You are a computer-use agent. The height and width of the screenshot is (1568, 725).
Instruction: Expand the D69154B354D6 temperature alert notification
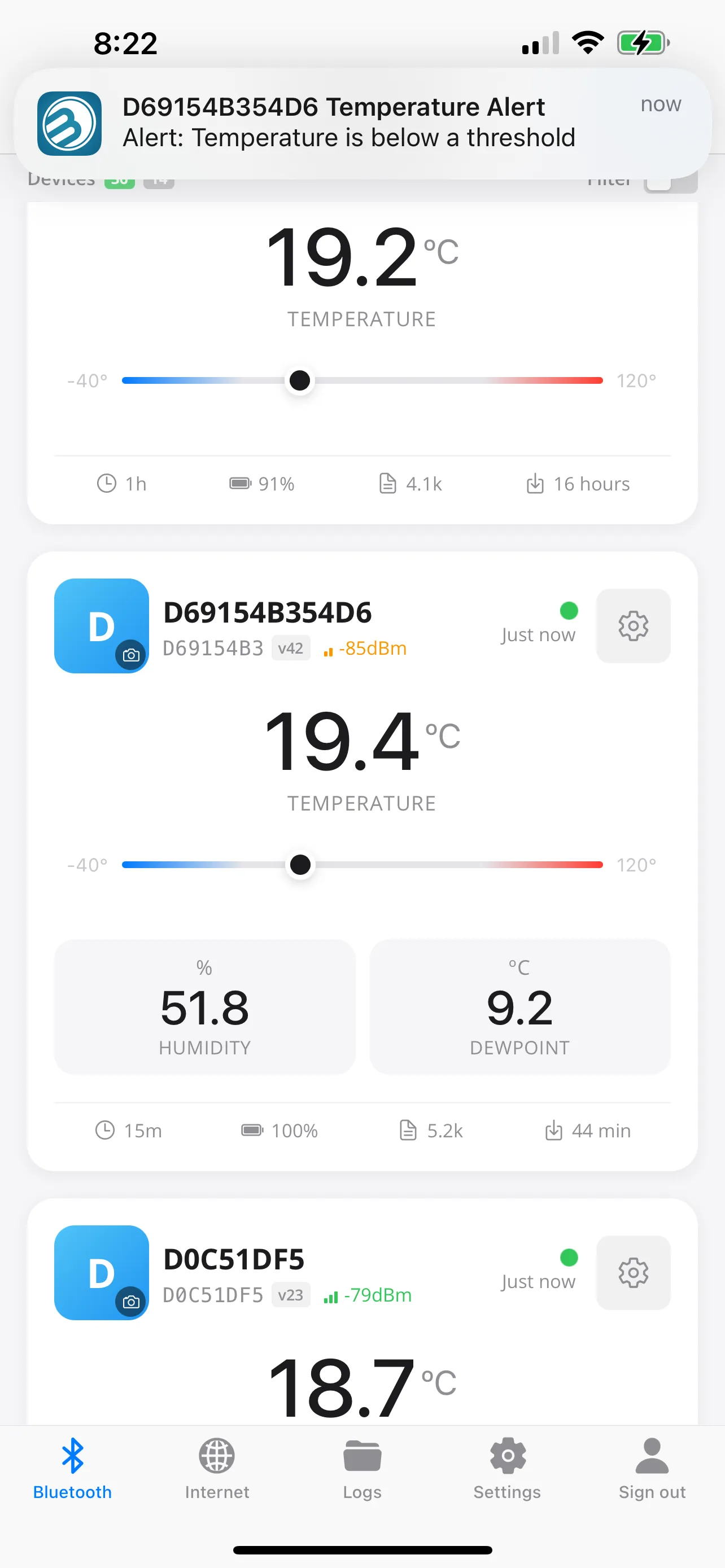tap(362, 122)
